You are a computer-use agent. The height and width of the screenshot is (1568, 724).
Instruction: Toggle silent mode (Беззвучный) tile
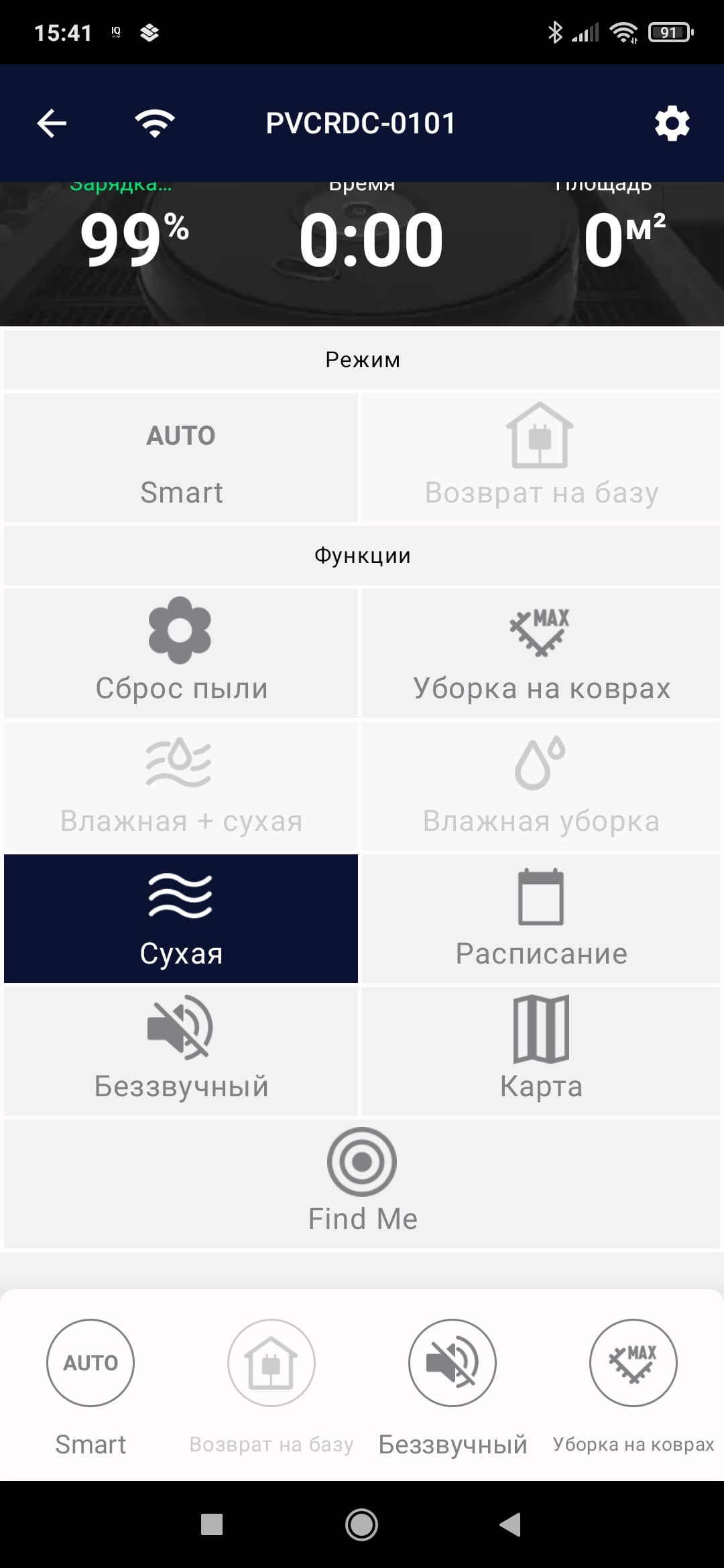pos(181,1051)
